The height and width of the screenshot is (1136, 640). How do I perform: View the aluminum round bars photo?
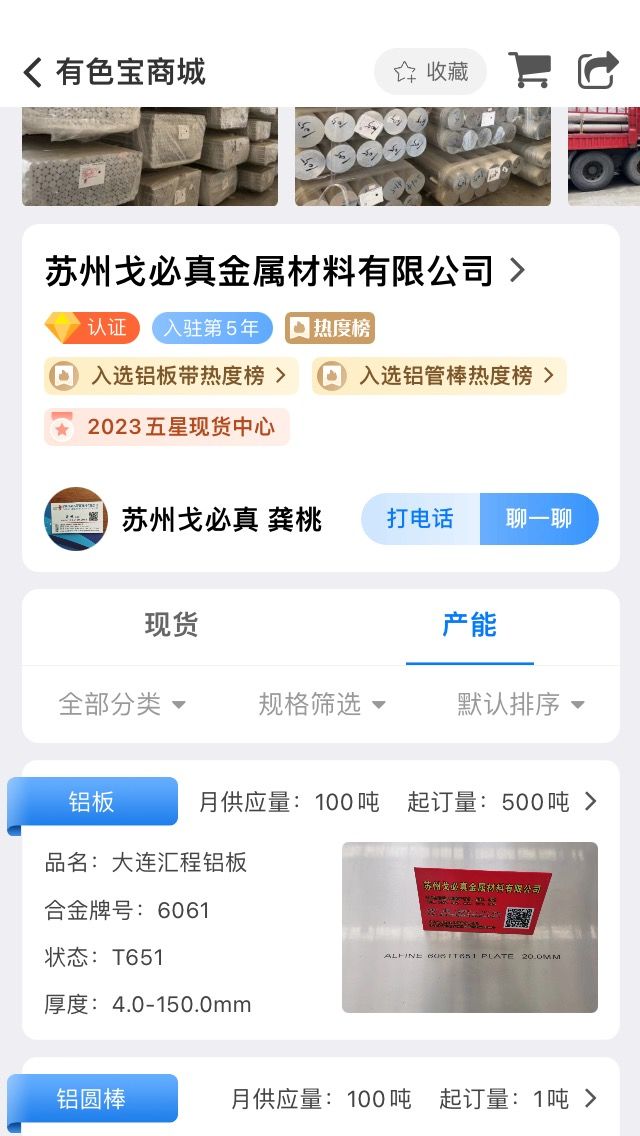point(423,156)
